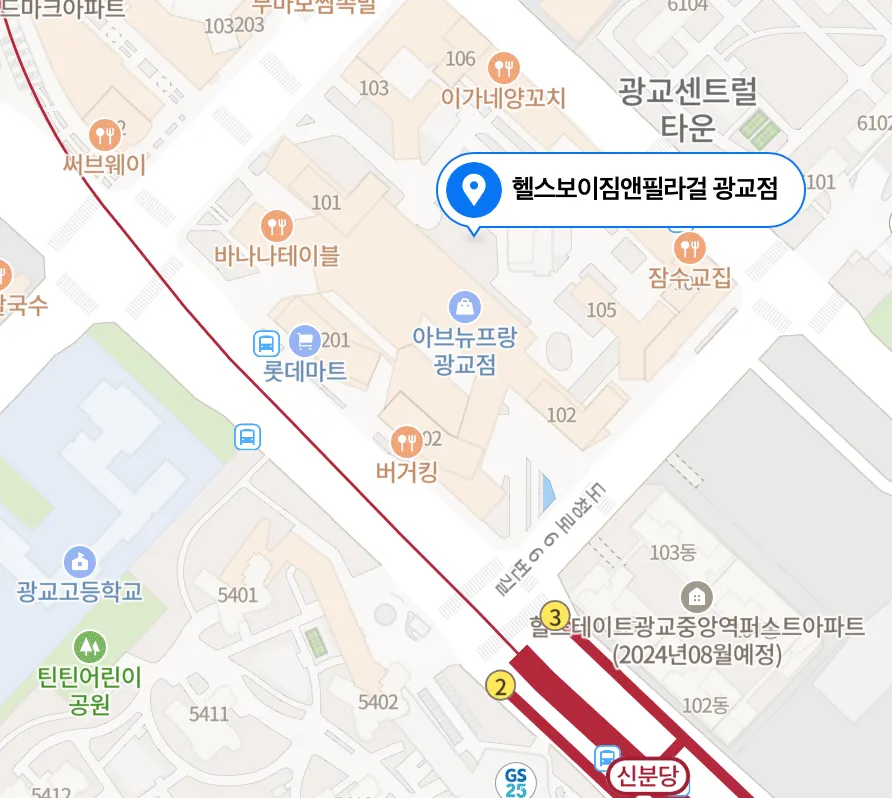Open the 바나나테이블 restaurant marker
The width and height of the screenshot is (892, 798).
pyautogui.click(x=277, y=226)
